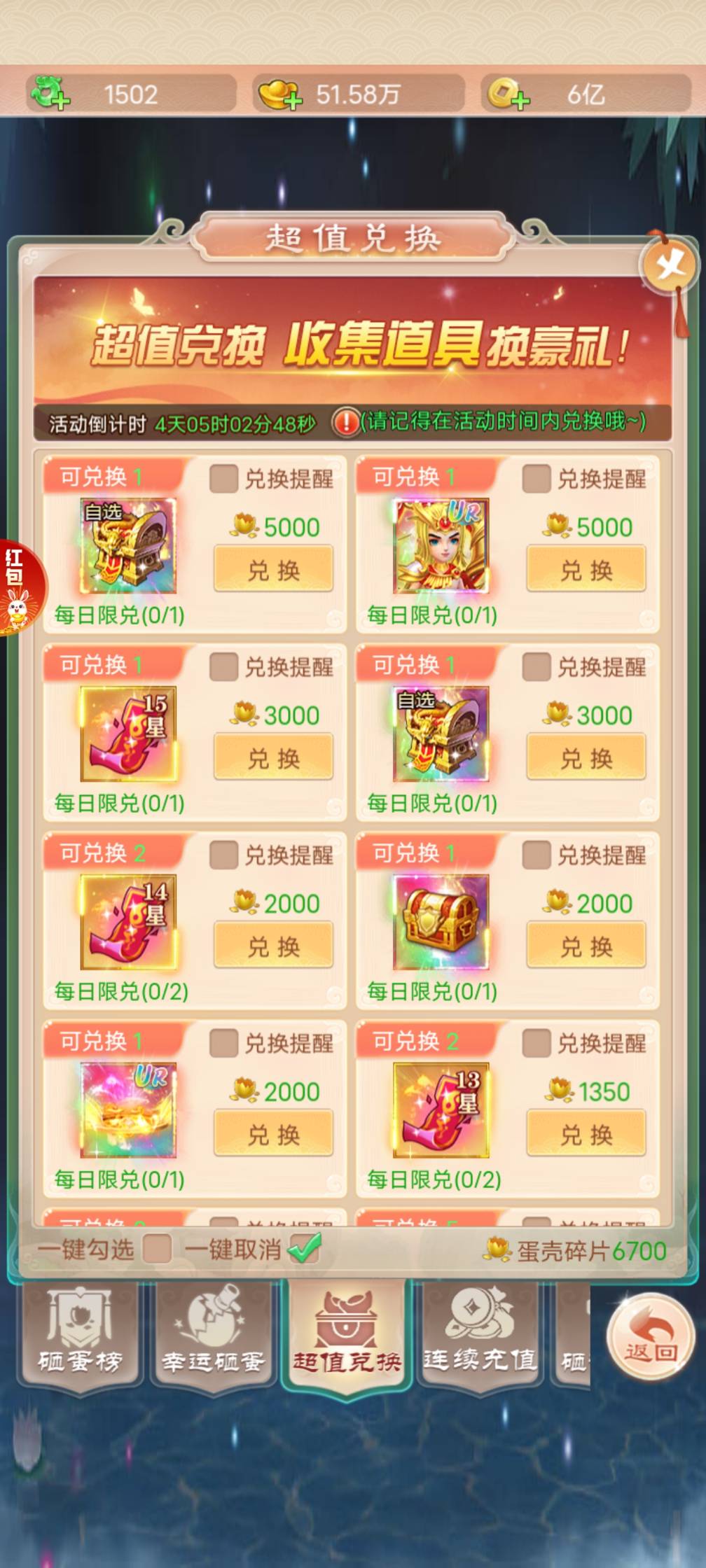Viewport: 706px width, 1568px height.
Task: Toggle the 一键取消 checkbox
Action: pyautogui.click(x=305, y=1248)
